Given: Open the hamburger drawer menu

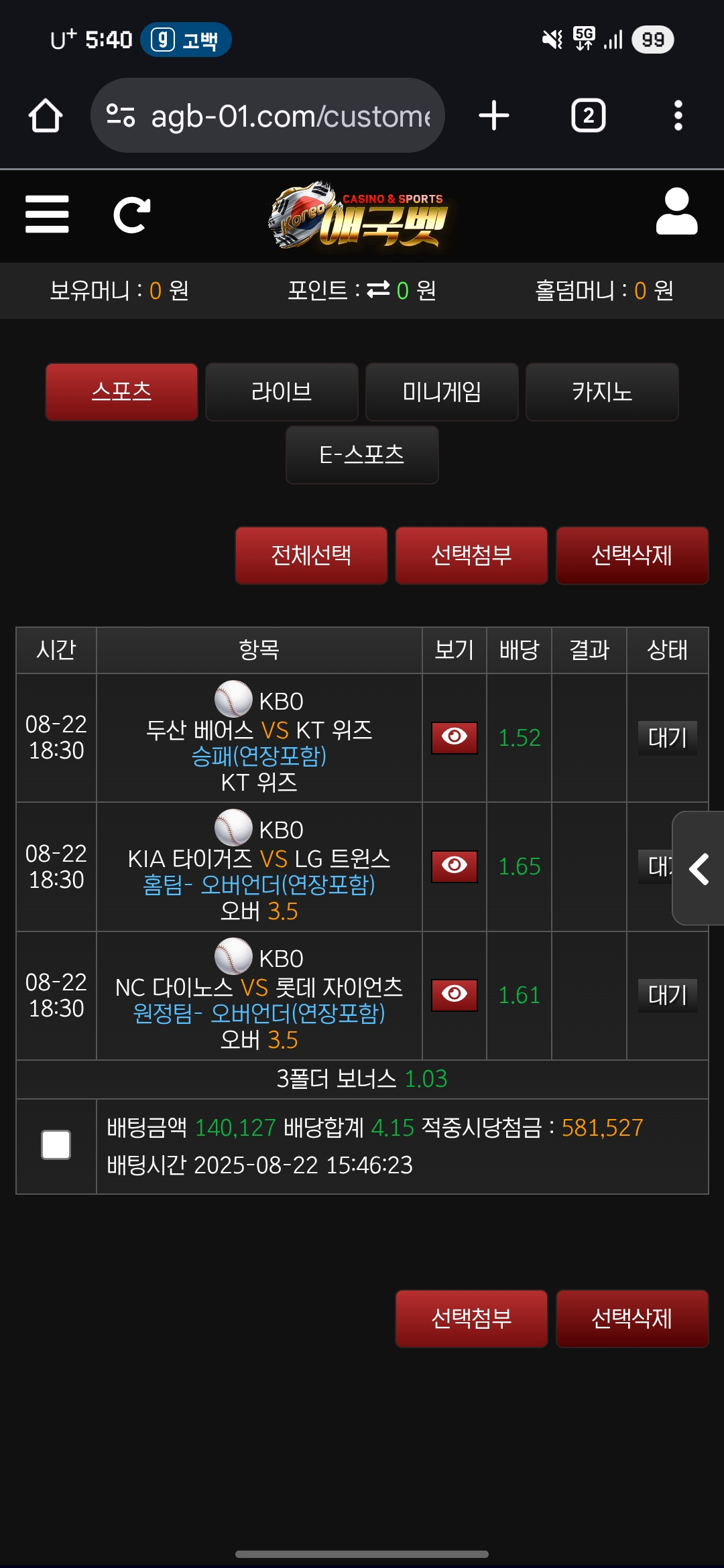Looking at the screenshot, I should 47,214.
